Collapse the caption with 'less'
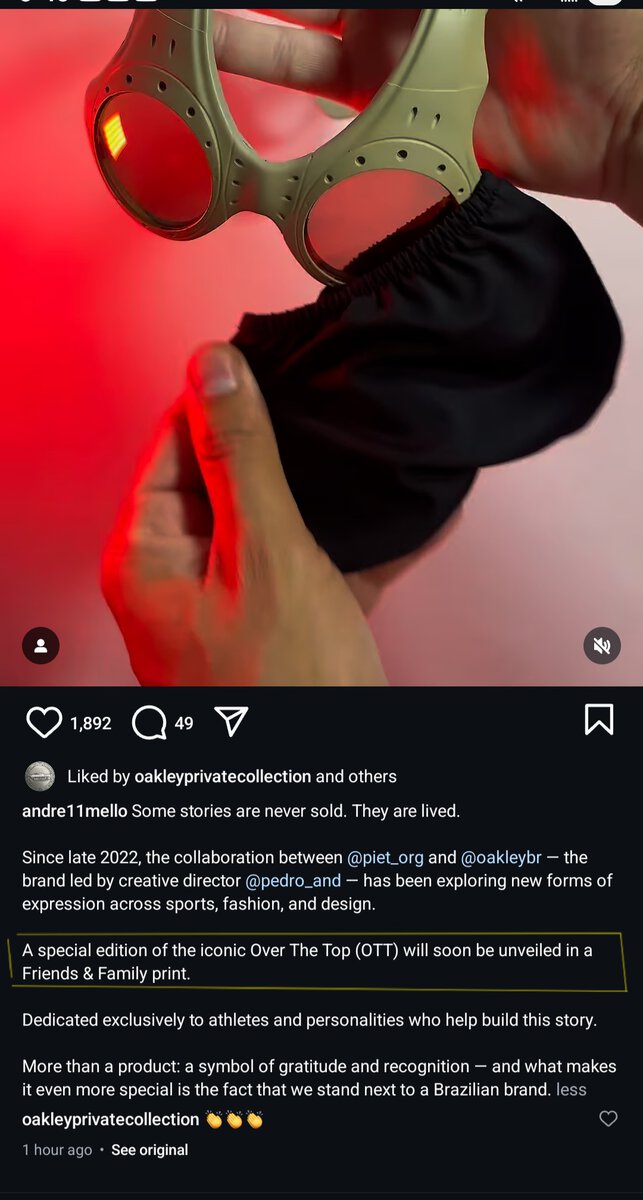The height and width of the screenshot is (1200, 643). pyautogui.click(x=571, y=1090)
